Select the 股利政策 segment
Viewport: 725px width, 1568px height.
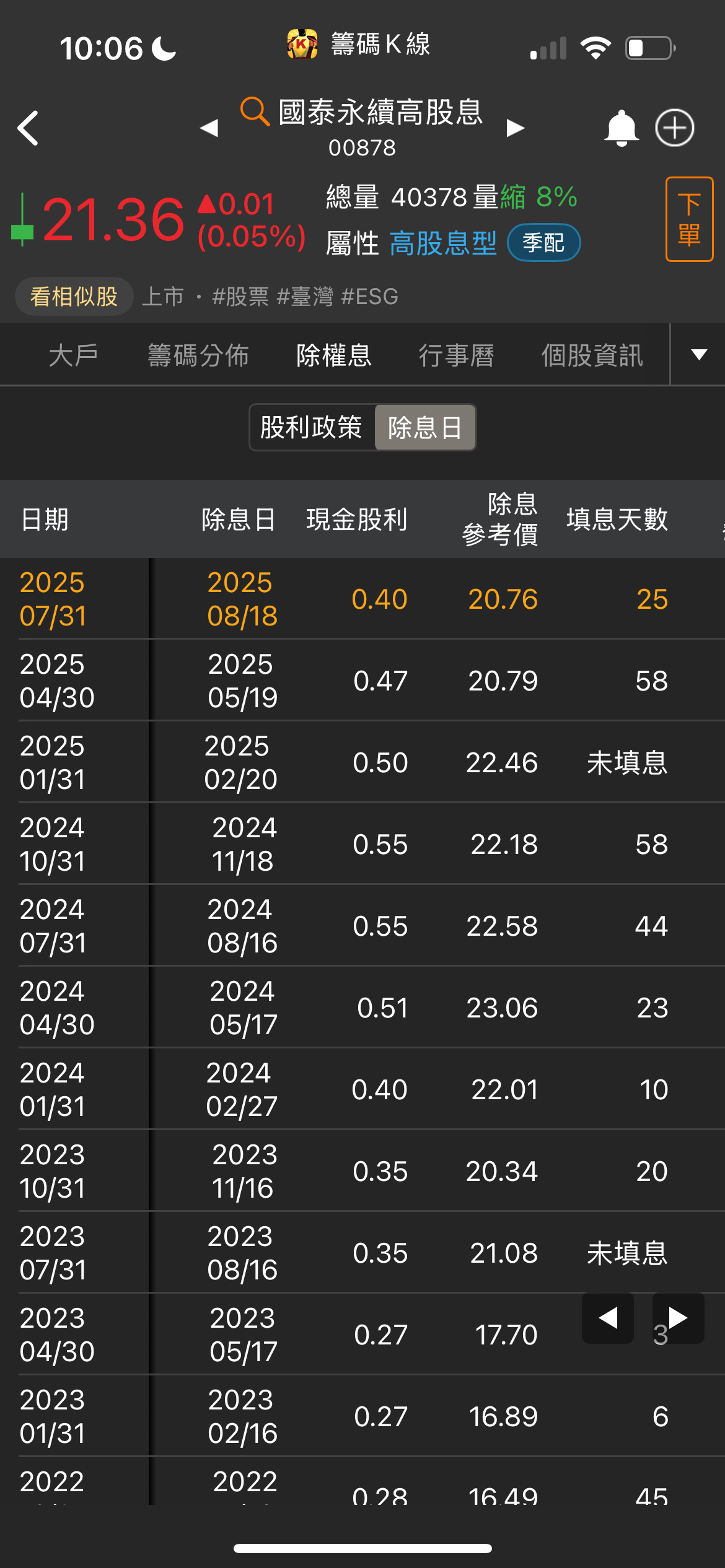tap(311, 427)
